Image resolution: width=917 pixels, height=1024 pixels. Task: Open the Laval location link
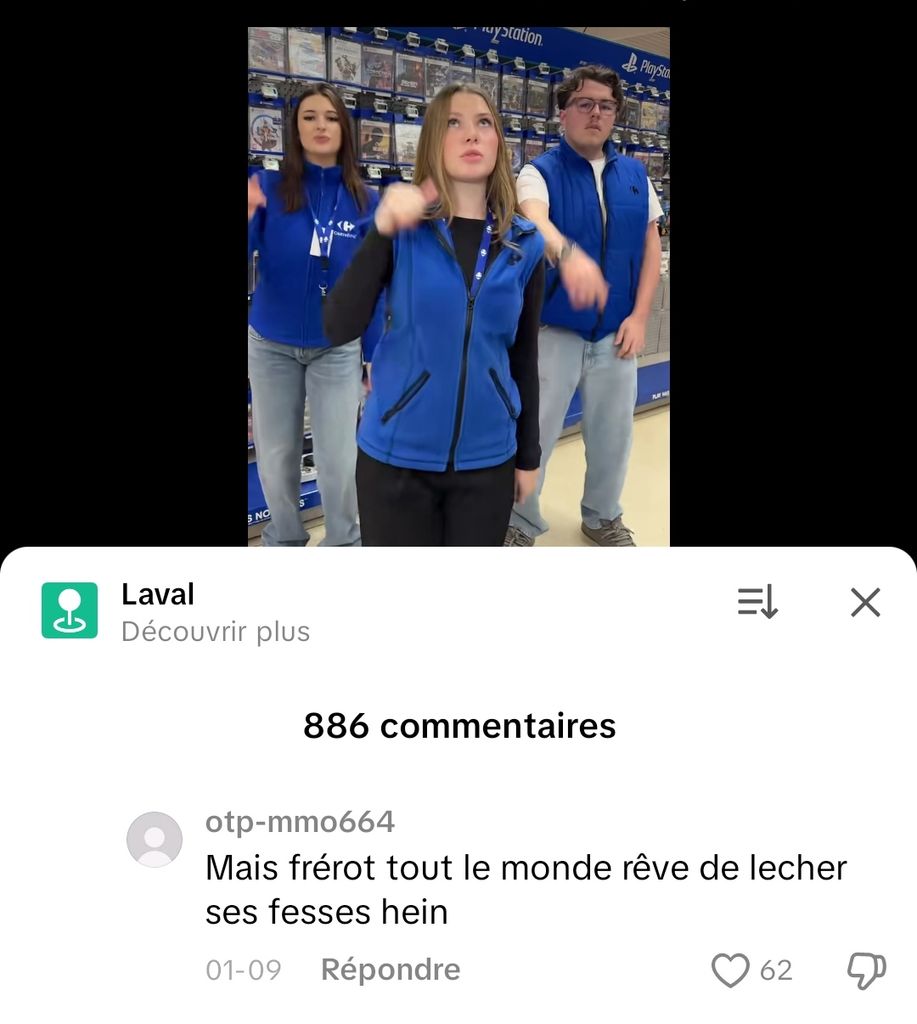(x=158, y=595)
